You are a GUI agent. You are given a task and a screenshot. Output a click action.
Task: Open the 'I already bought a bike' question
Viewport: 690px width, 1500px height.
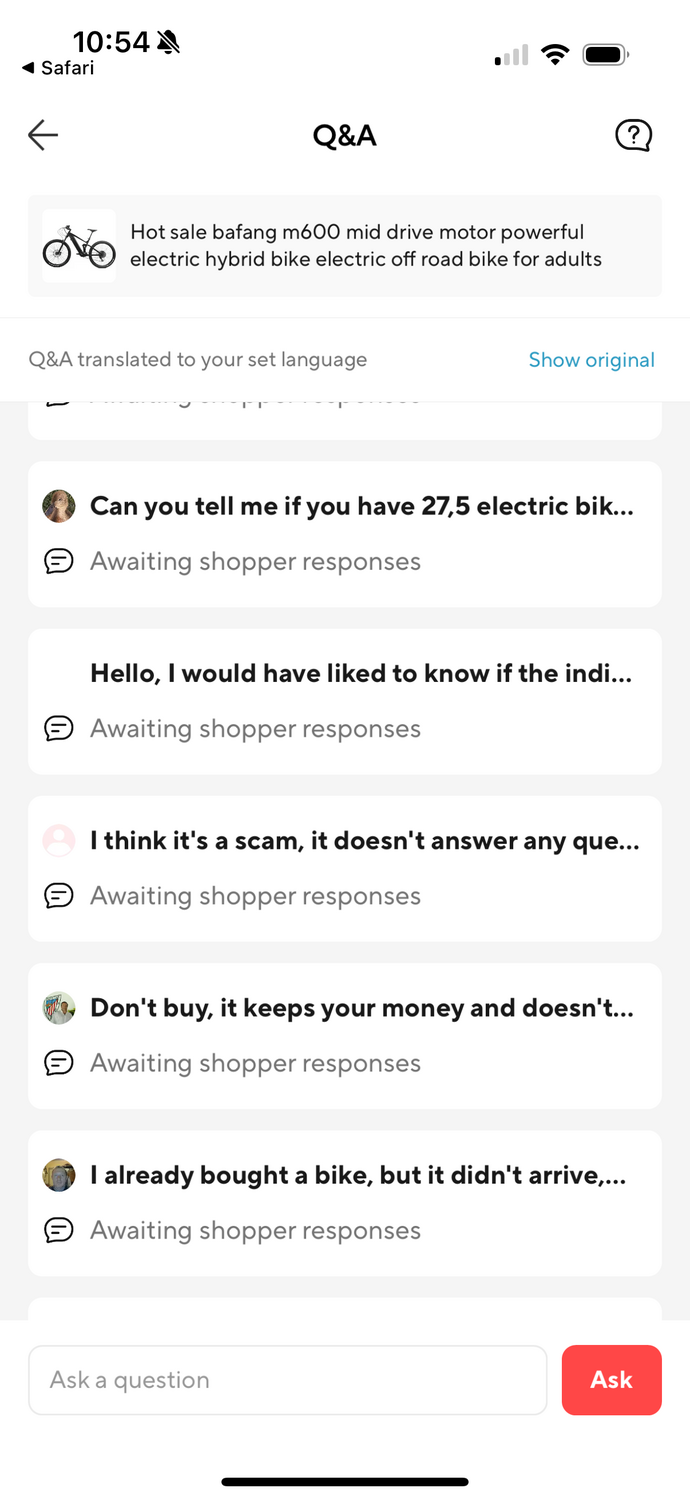tap(345, 1201)
